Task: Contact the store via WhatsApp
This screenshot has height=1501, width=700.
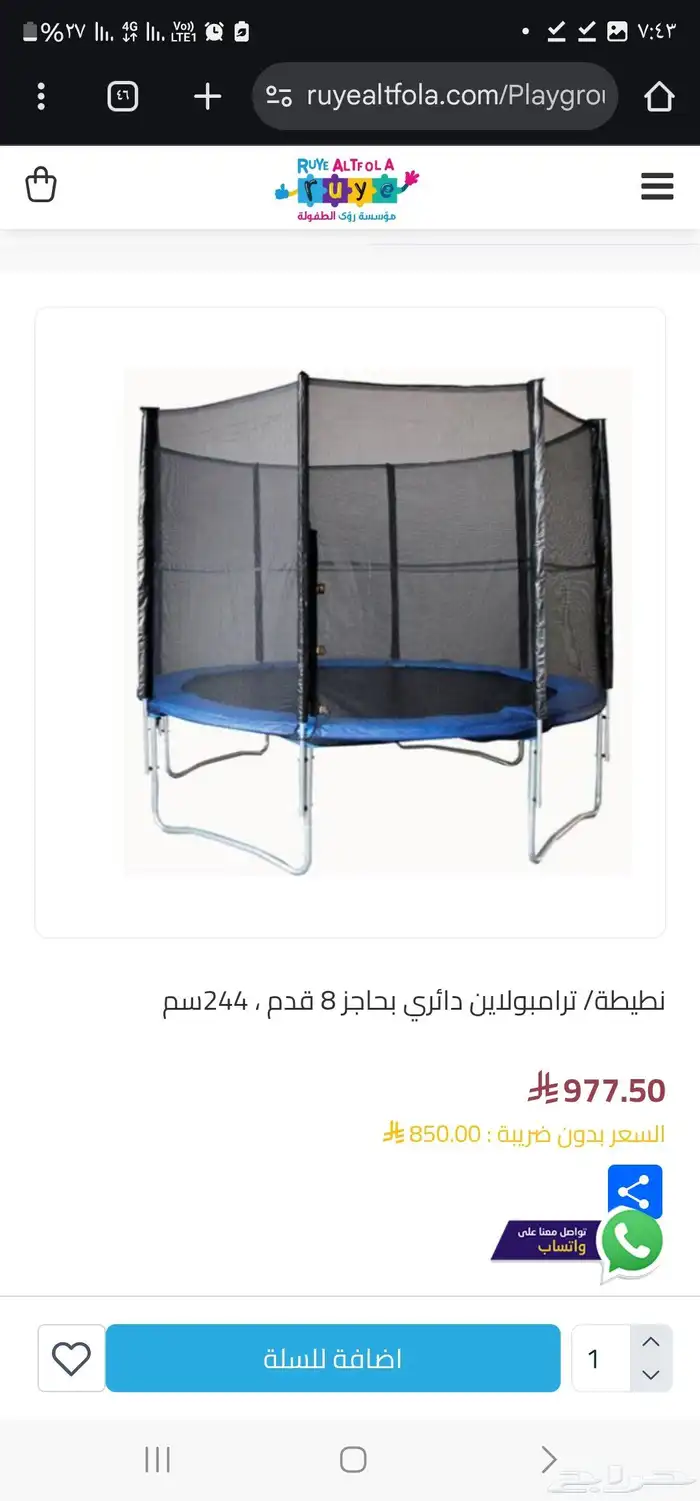Action: point(630,1242)
